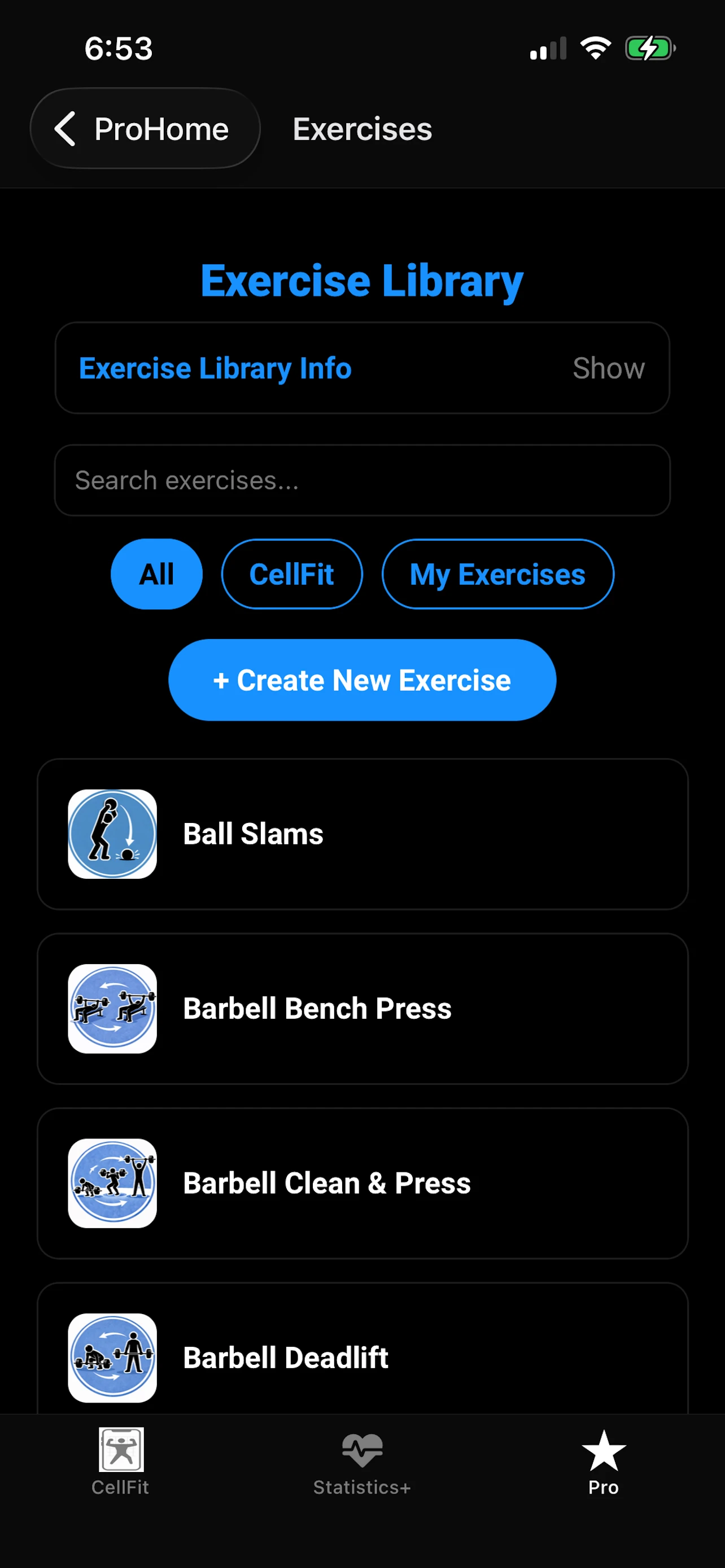View the Barbell Clean & Press exercise
725x1568 pixels.
[362, 1183]
